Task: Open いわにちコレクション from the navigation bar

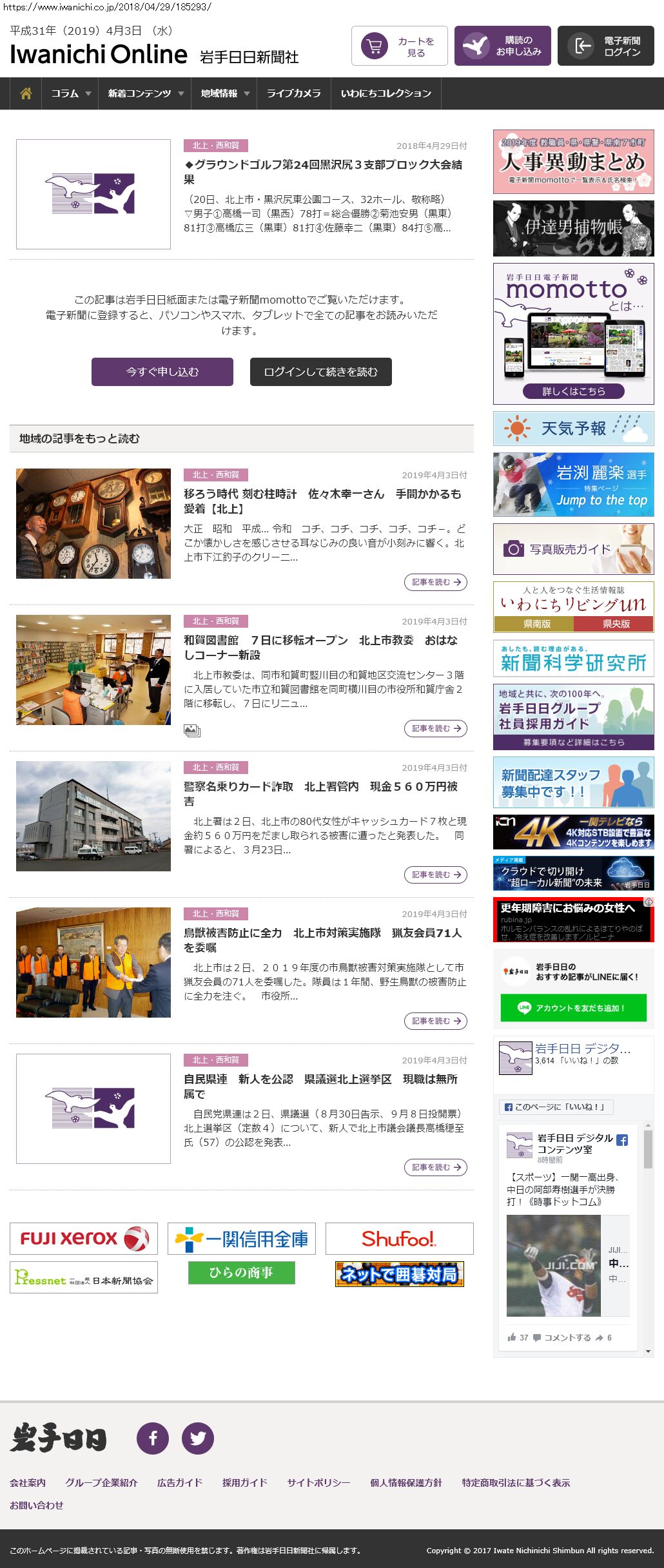Action: pos(386,93)
